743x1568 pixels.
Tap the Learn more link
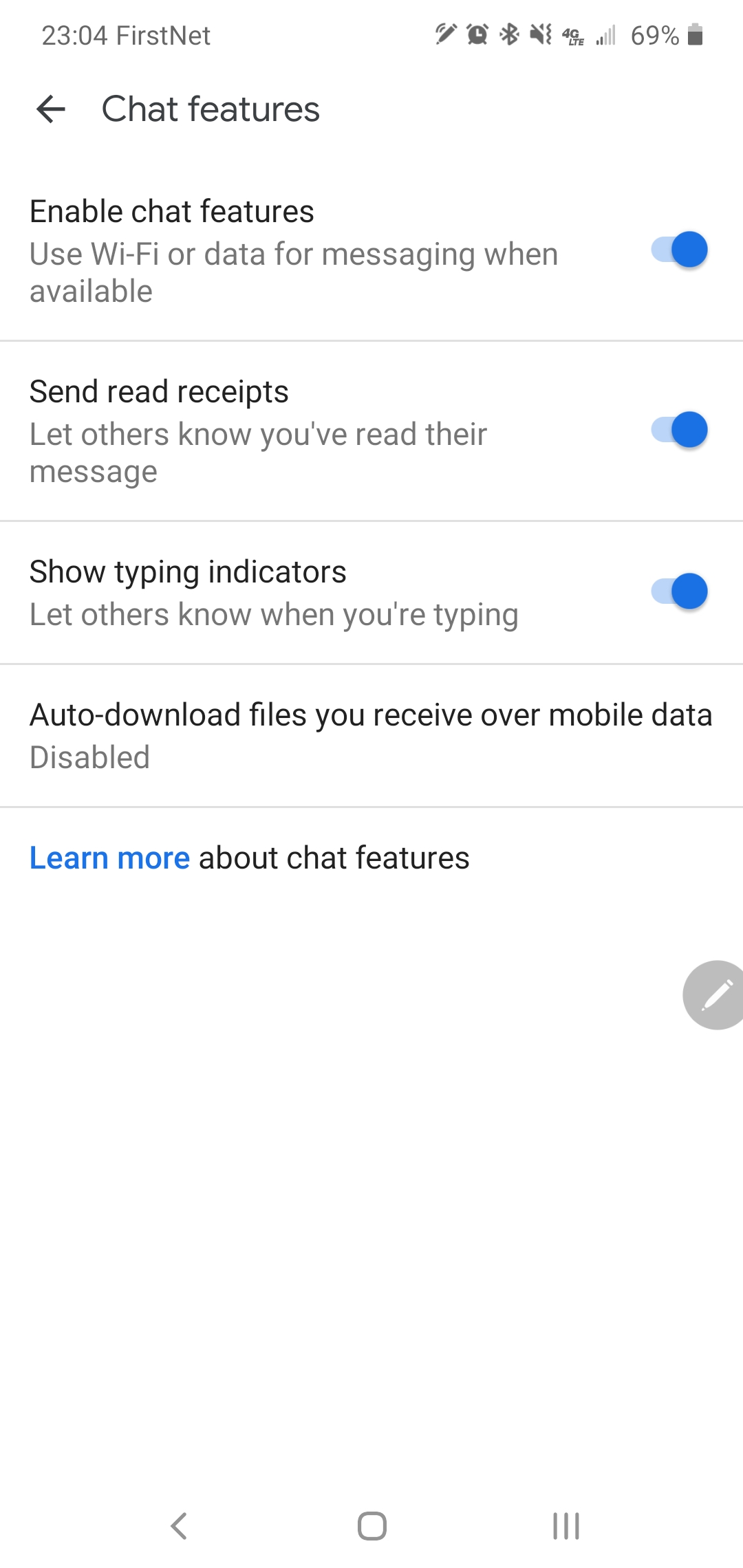(x=109, y=858)
